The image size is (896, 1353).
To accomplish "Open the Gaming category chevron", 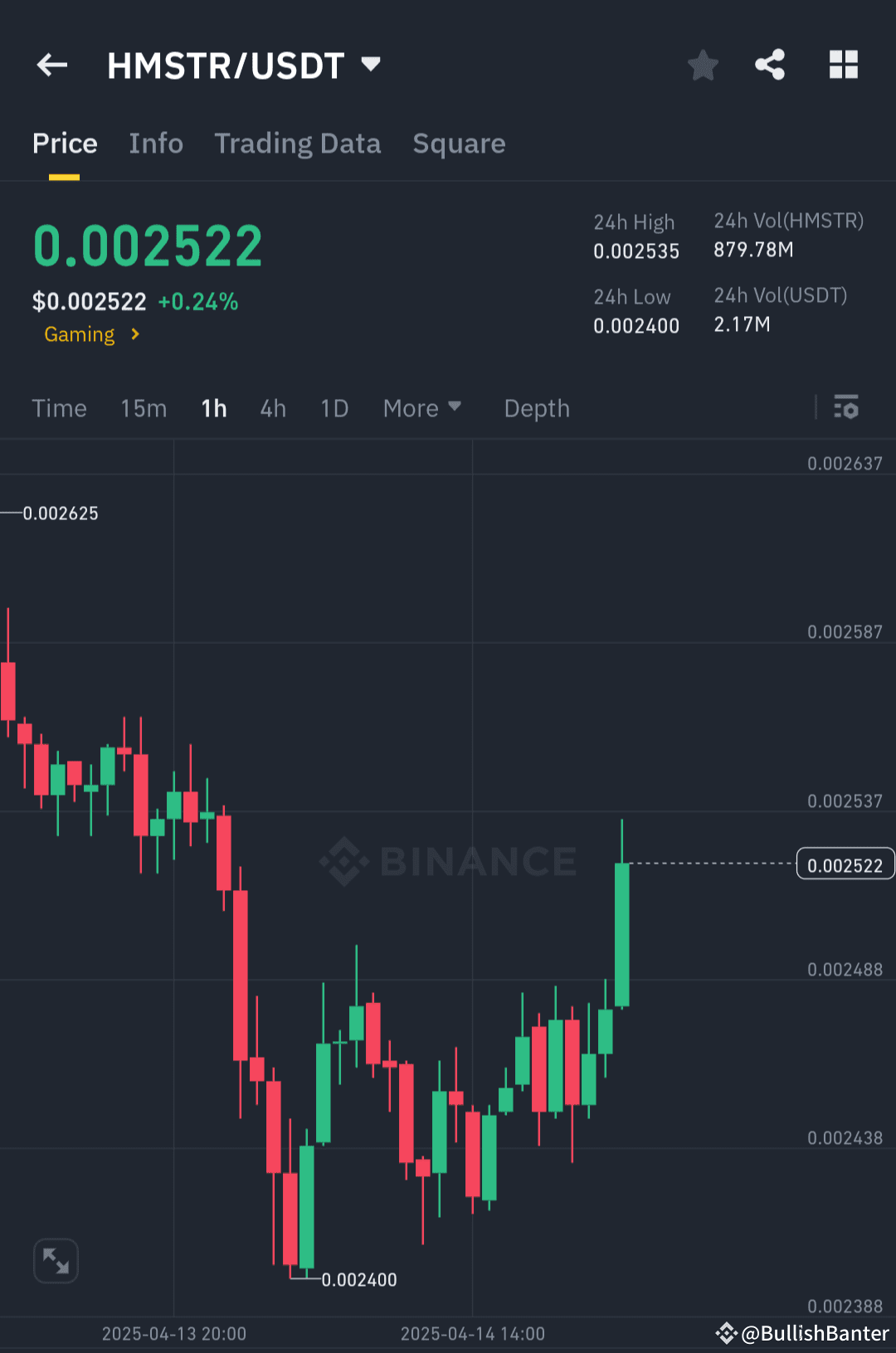I will pyautogui.click(x=135, y=334).
